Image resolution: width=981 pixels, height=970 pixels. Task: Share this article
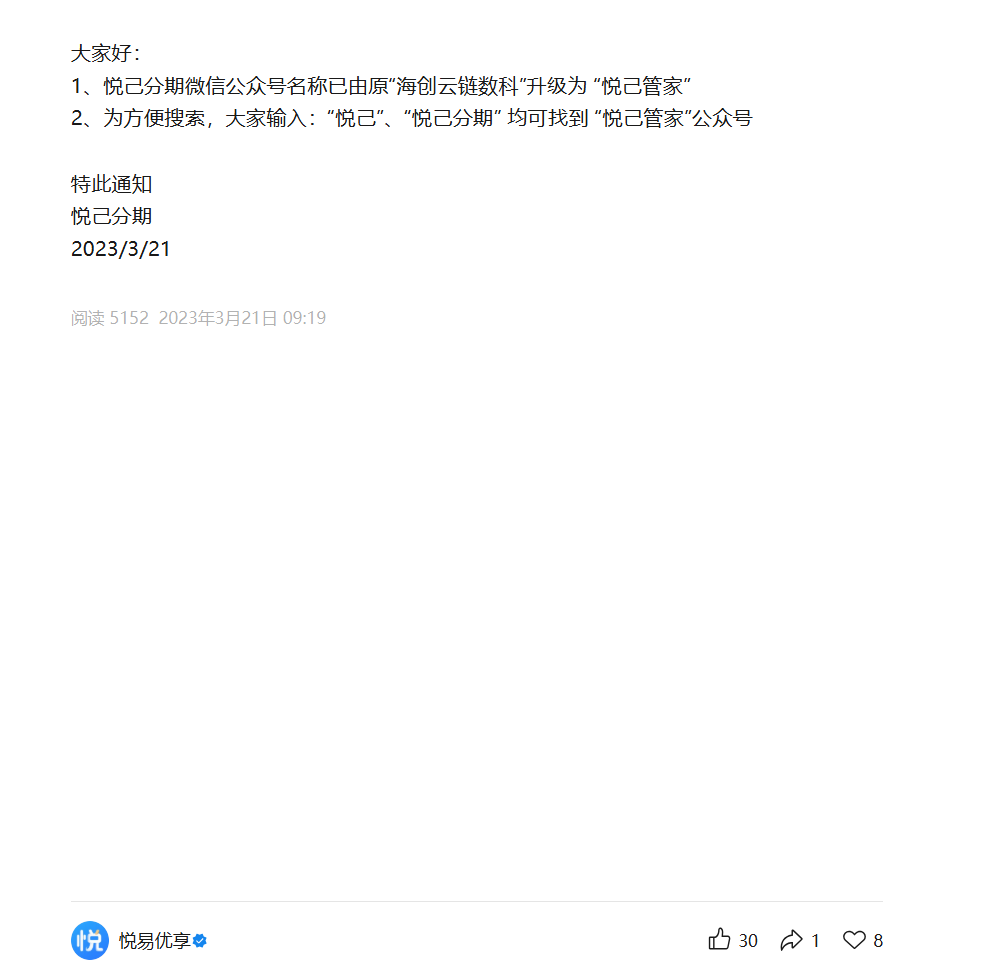click(x=791, y=940)
